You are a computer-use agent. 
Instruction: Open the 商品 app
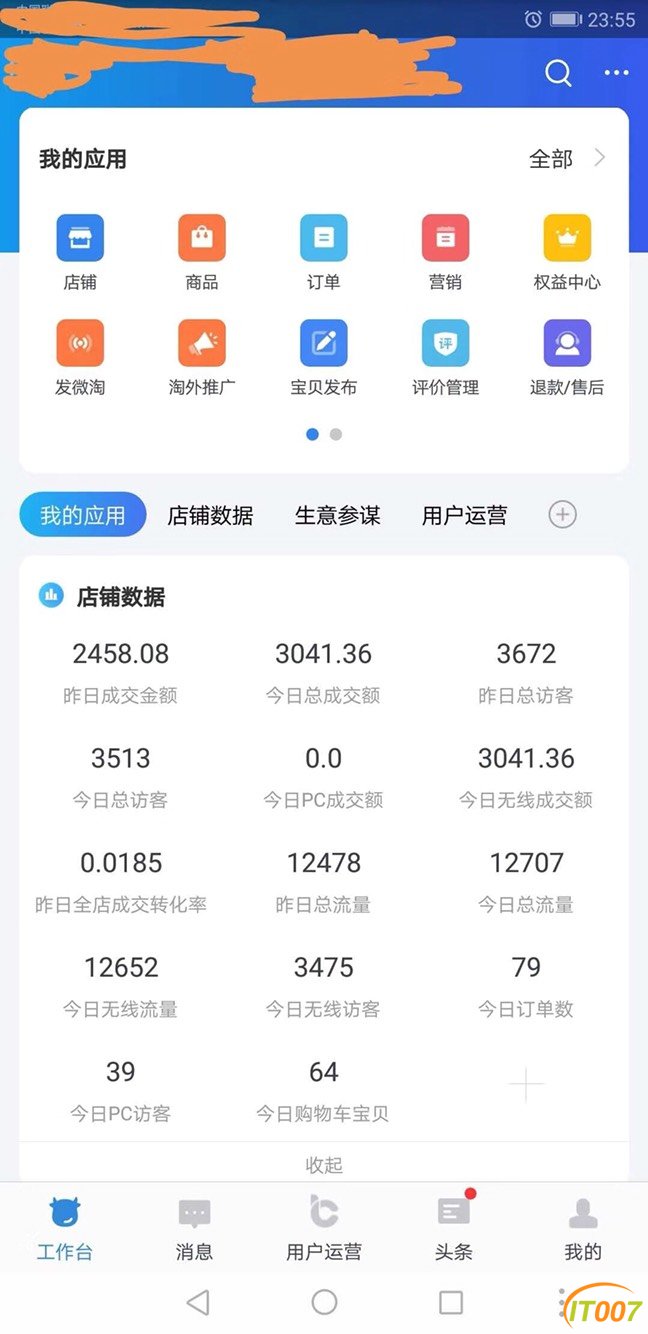click(202, 253)
